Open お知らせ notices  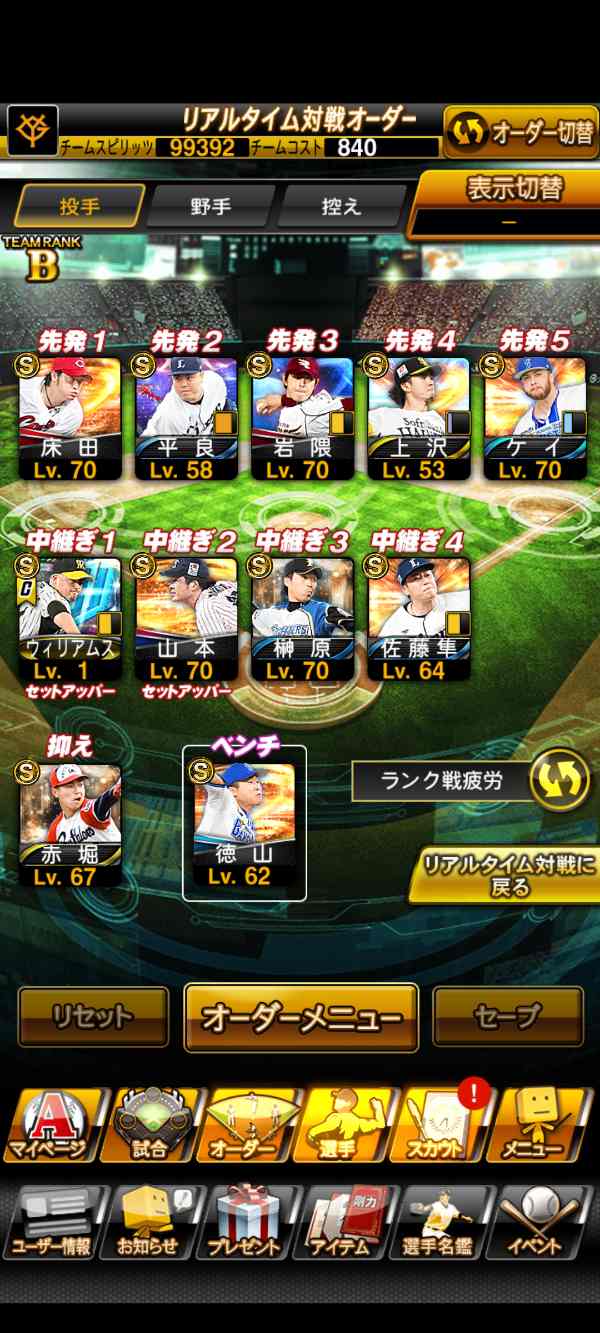click(x=150, y=1221)
